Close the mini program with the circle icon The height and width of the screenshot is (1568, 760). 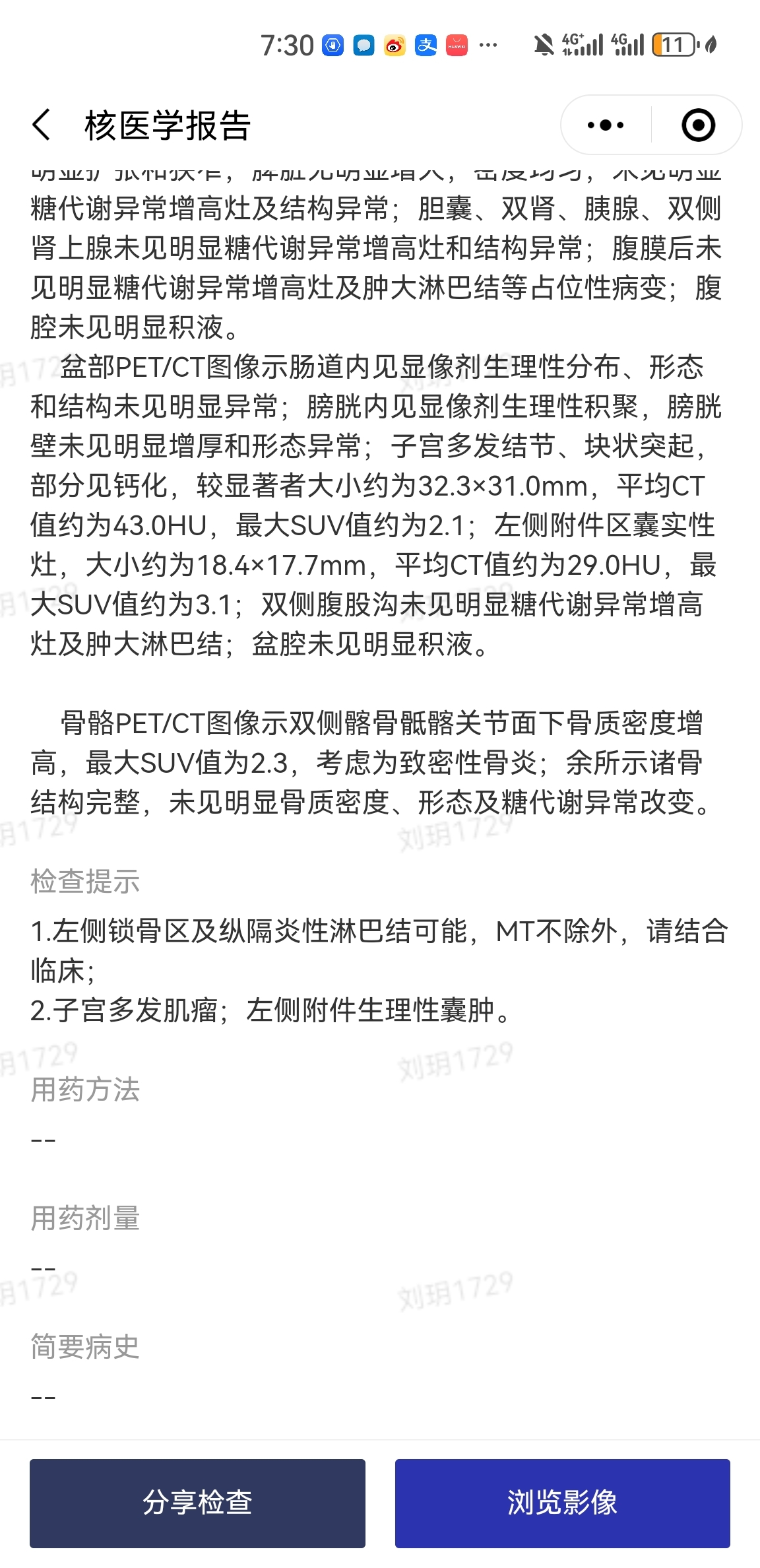point(698,125)
